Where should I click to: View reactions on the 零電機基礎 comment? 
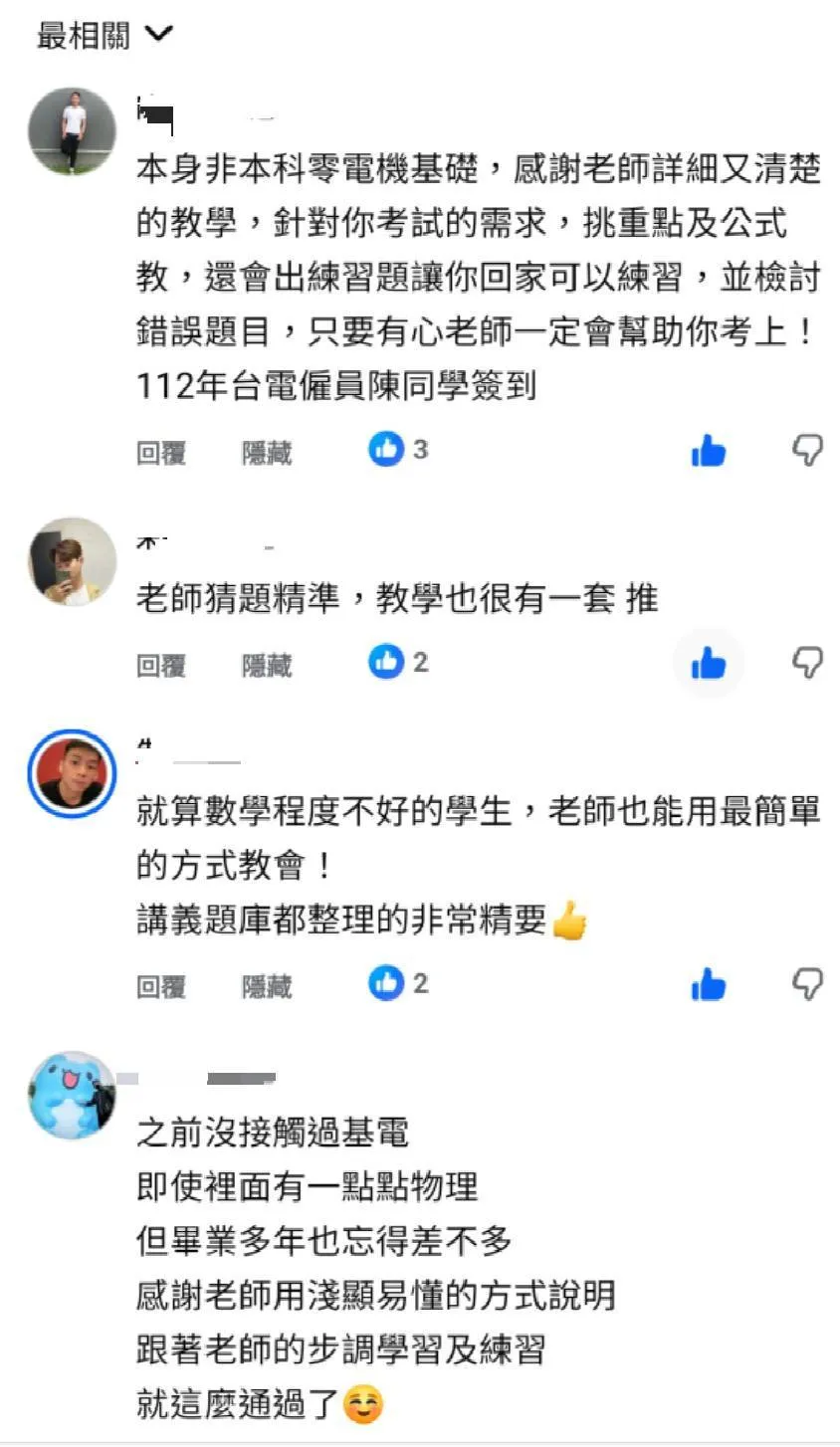pos(398,450)
